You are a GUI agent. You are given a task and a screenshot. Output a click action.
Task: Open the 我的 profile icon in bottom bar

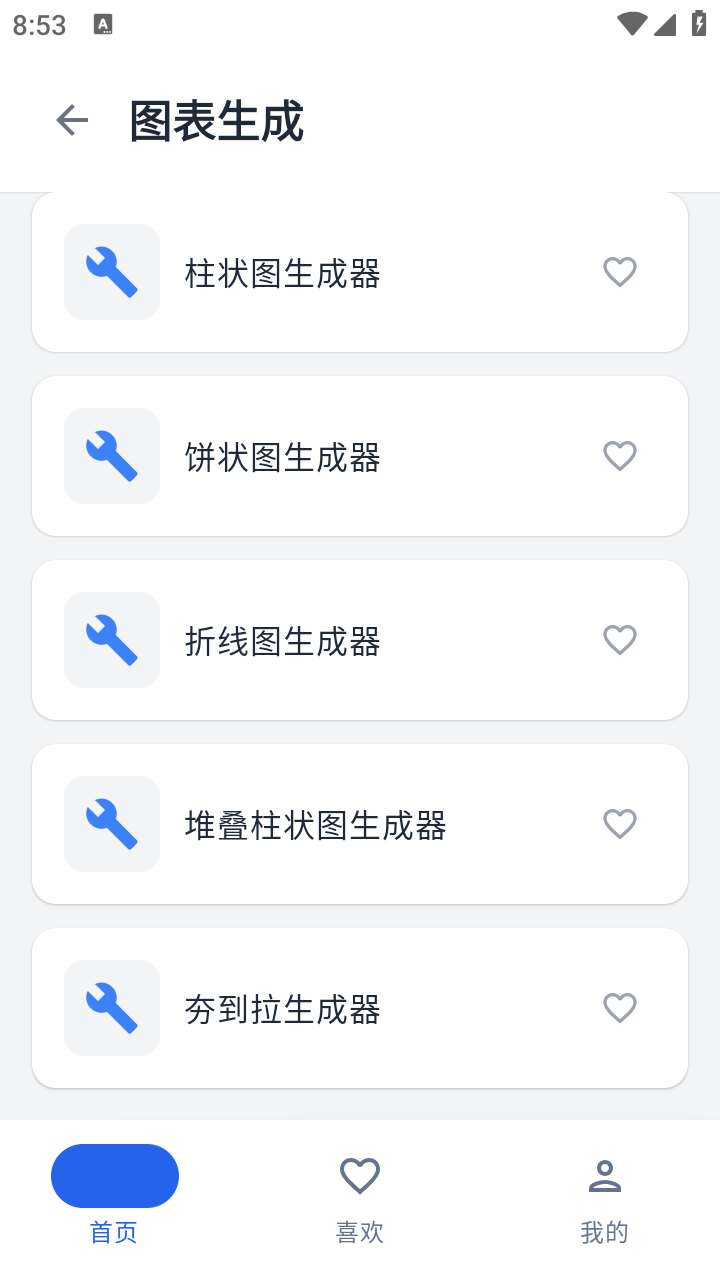pyautogui.click(x=604, y=1172)
